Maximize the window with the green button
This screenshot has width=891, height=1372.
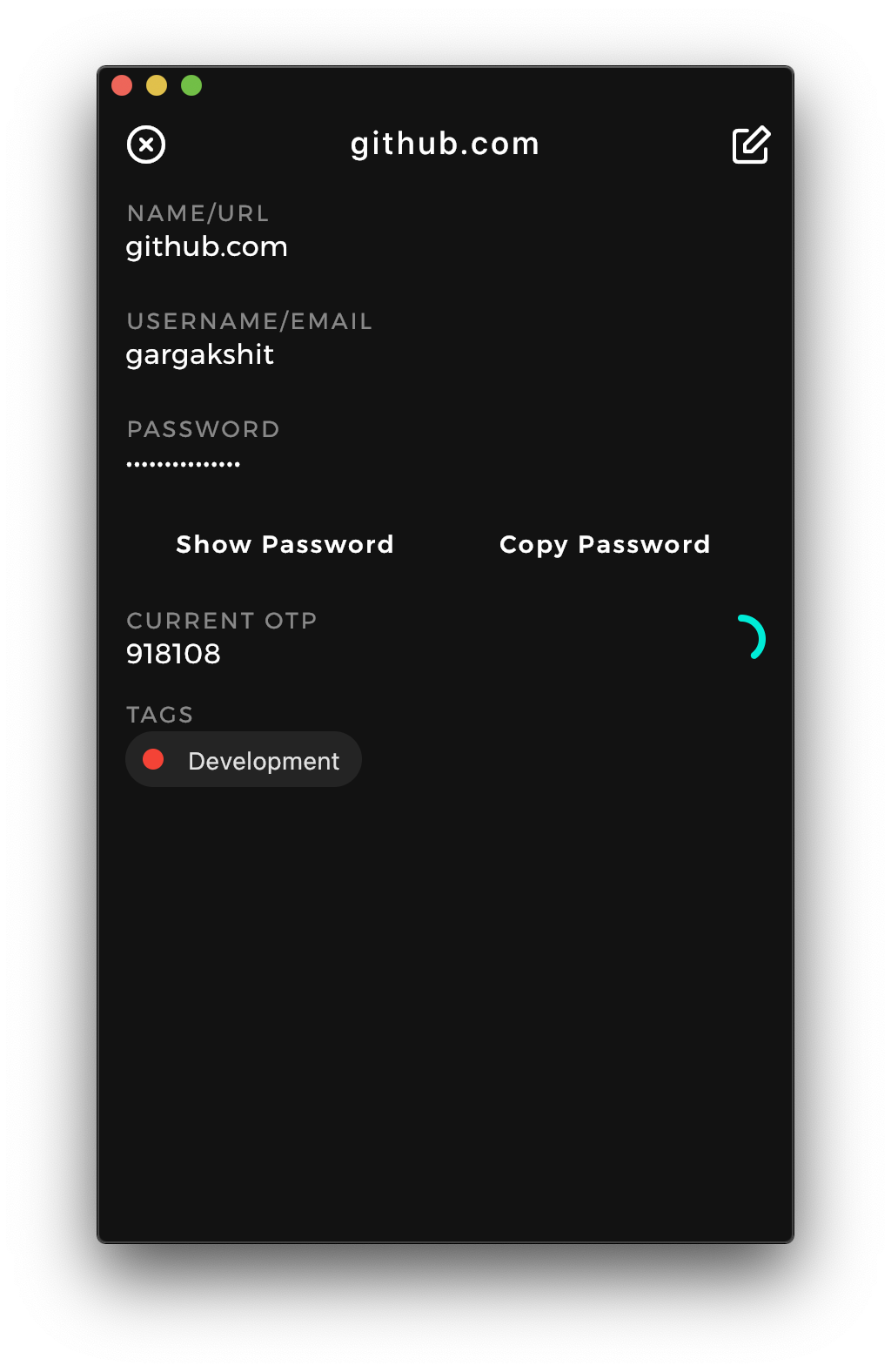pos(191,85)
